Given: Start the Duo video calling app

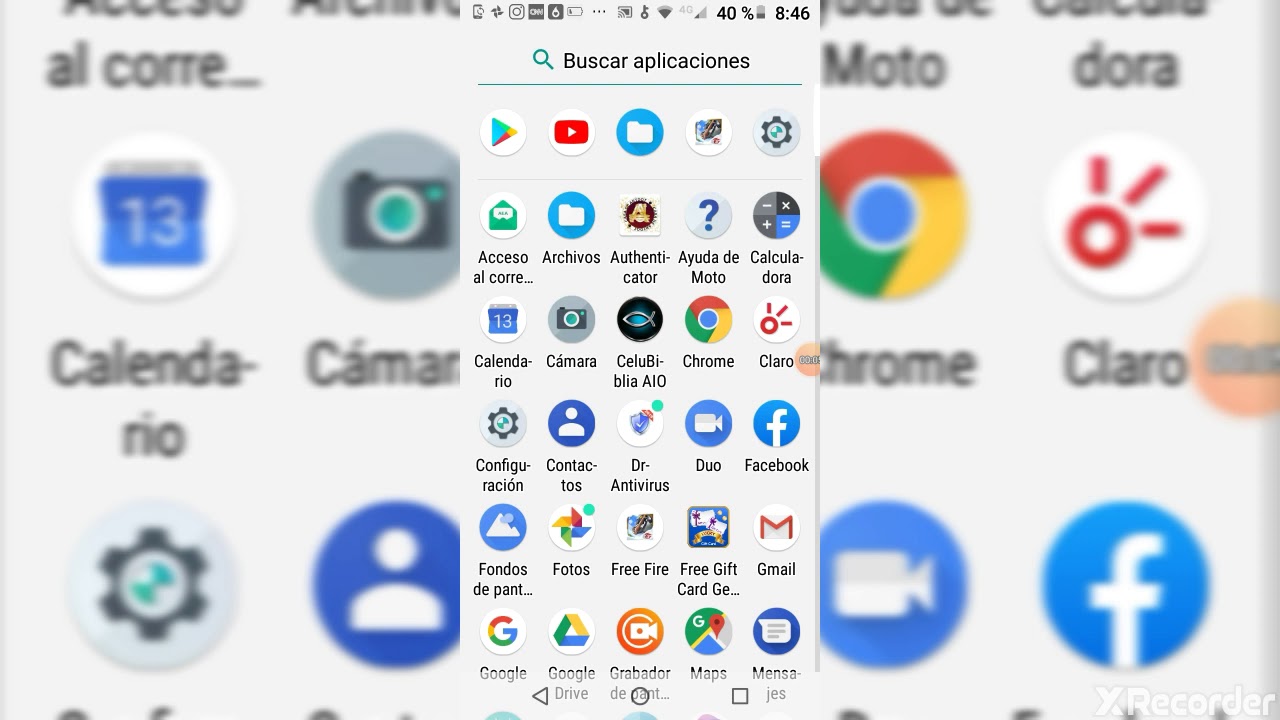Looking at the screenshot, I should click(x=708, y=424).
